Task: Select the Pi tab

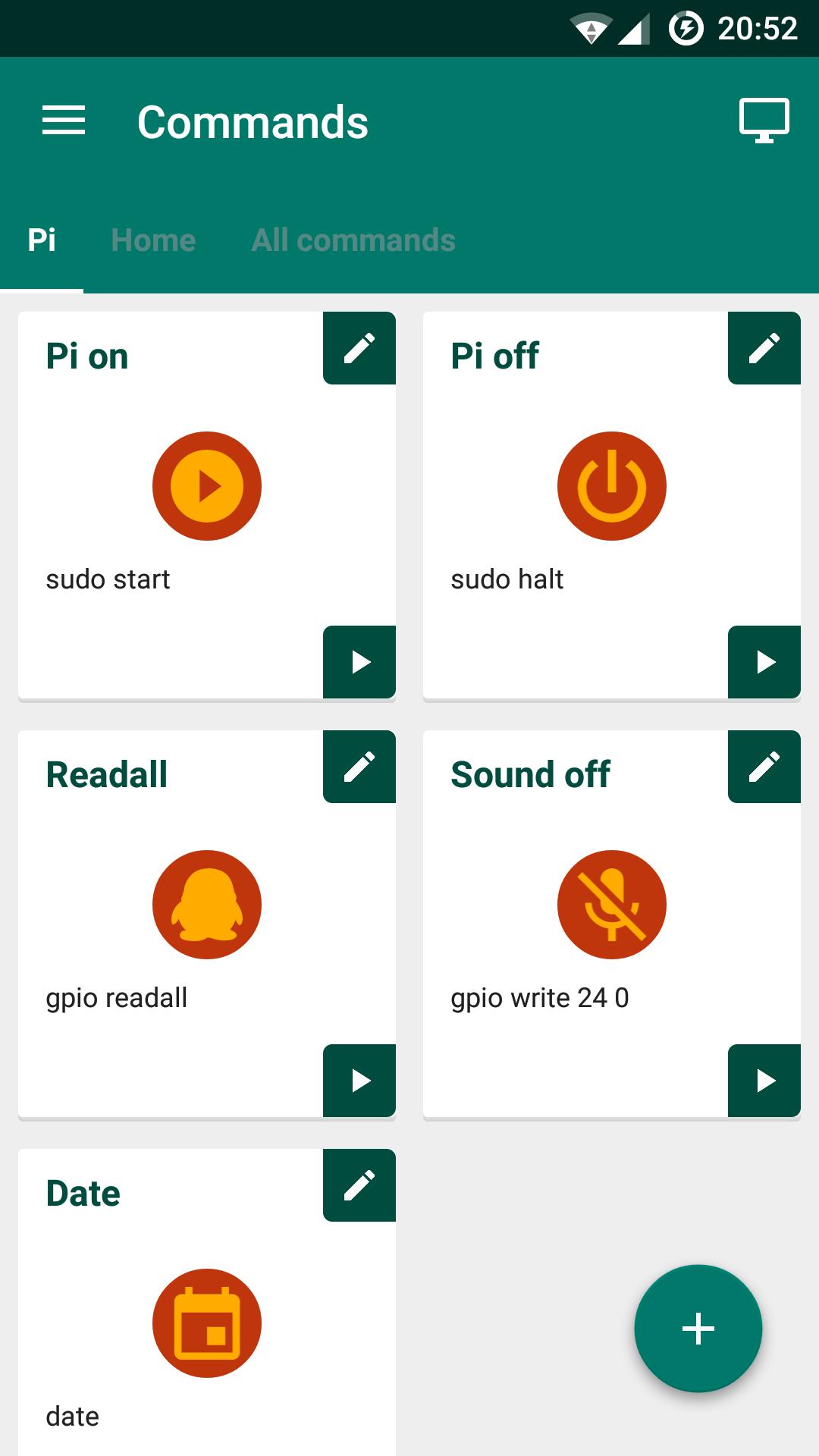Action: 42,240
